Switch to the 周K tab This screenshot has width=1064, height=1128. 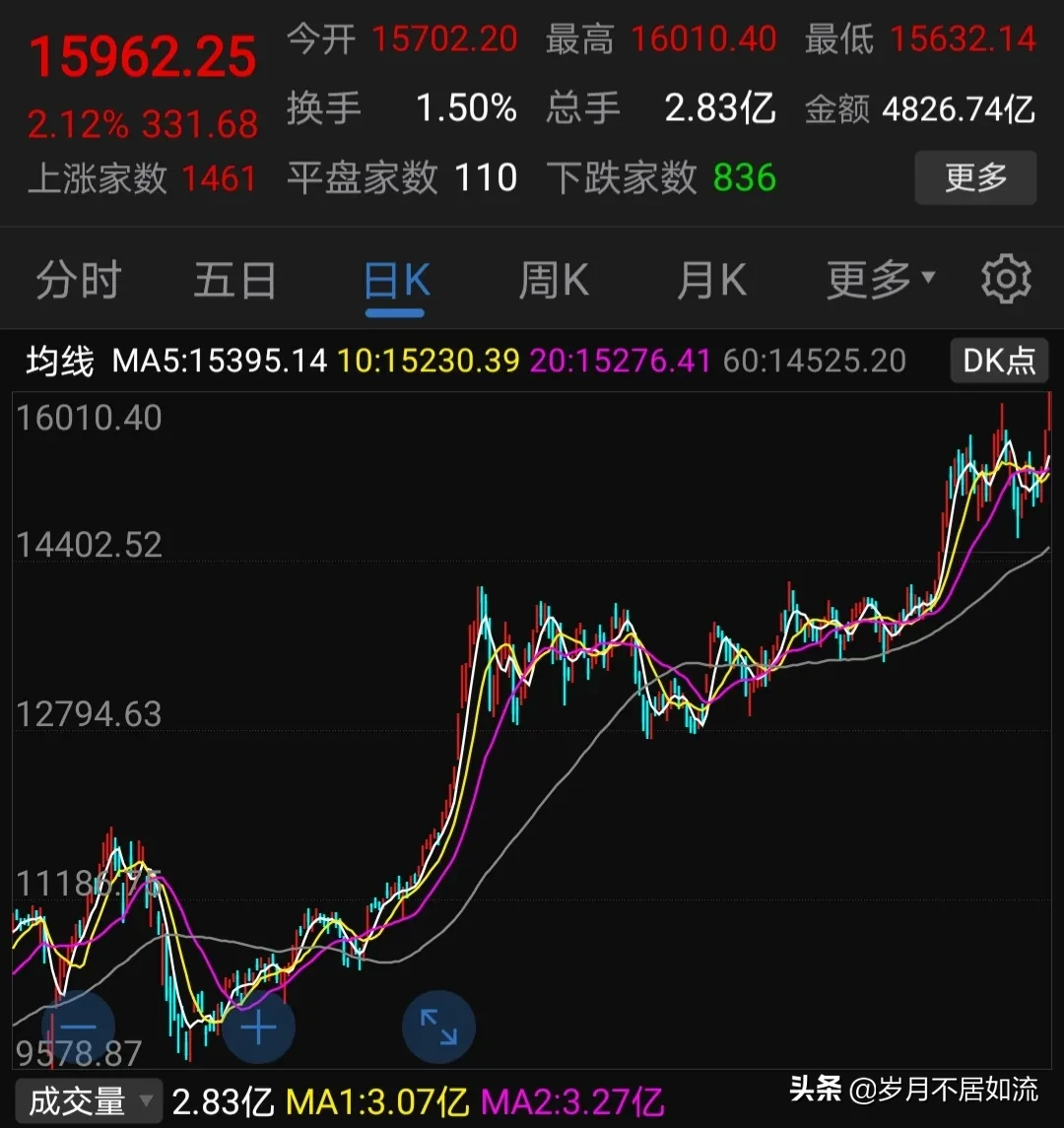tap(554, 281)
